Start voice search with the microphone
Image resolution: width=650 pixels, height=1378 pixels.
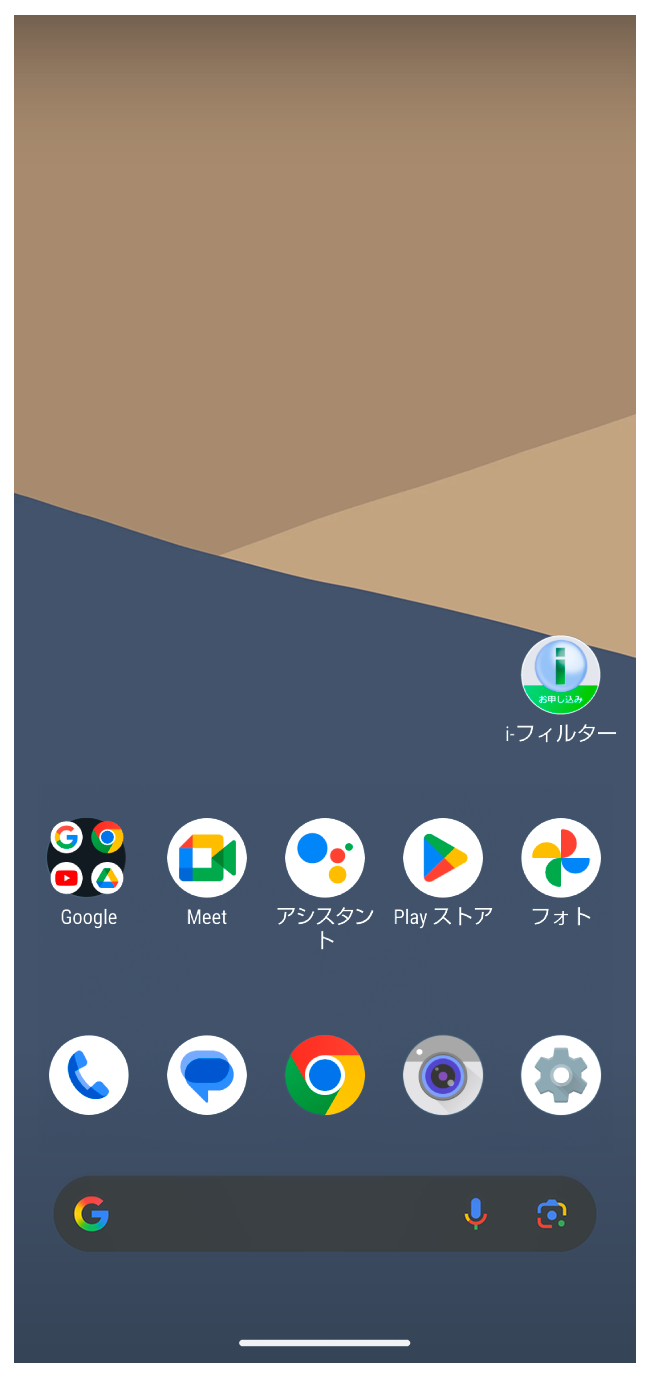(476, 1214)
